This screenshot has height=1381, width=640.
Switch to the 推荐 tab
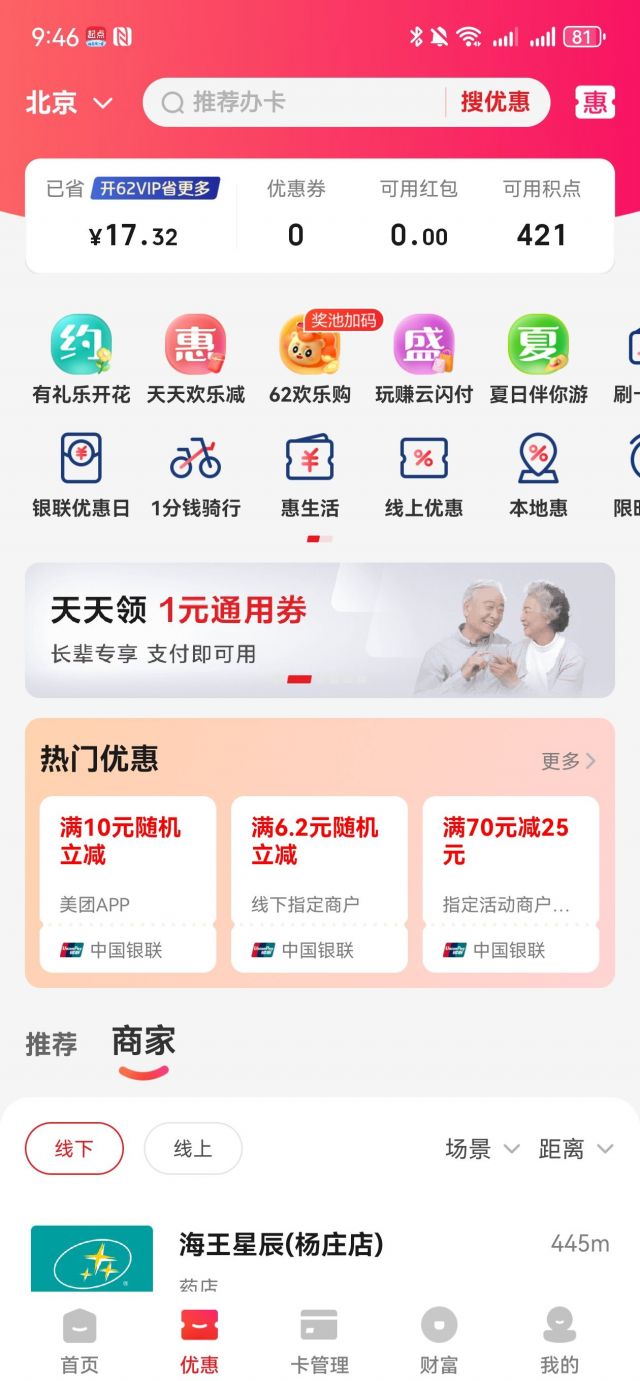pos(51,1044)
